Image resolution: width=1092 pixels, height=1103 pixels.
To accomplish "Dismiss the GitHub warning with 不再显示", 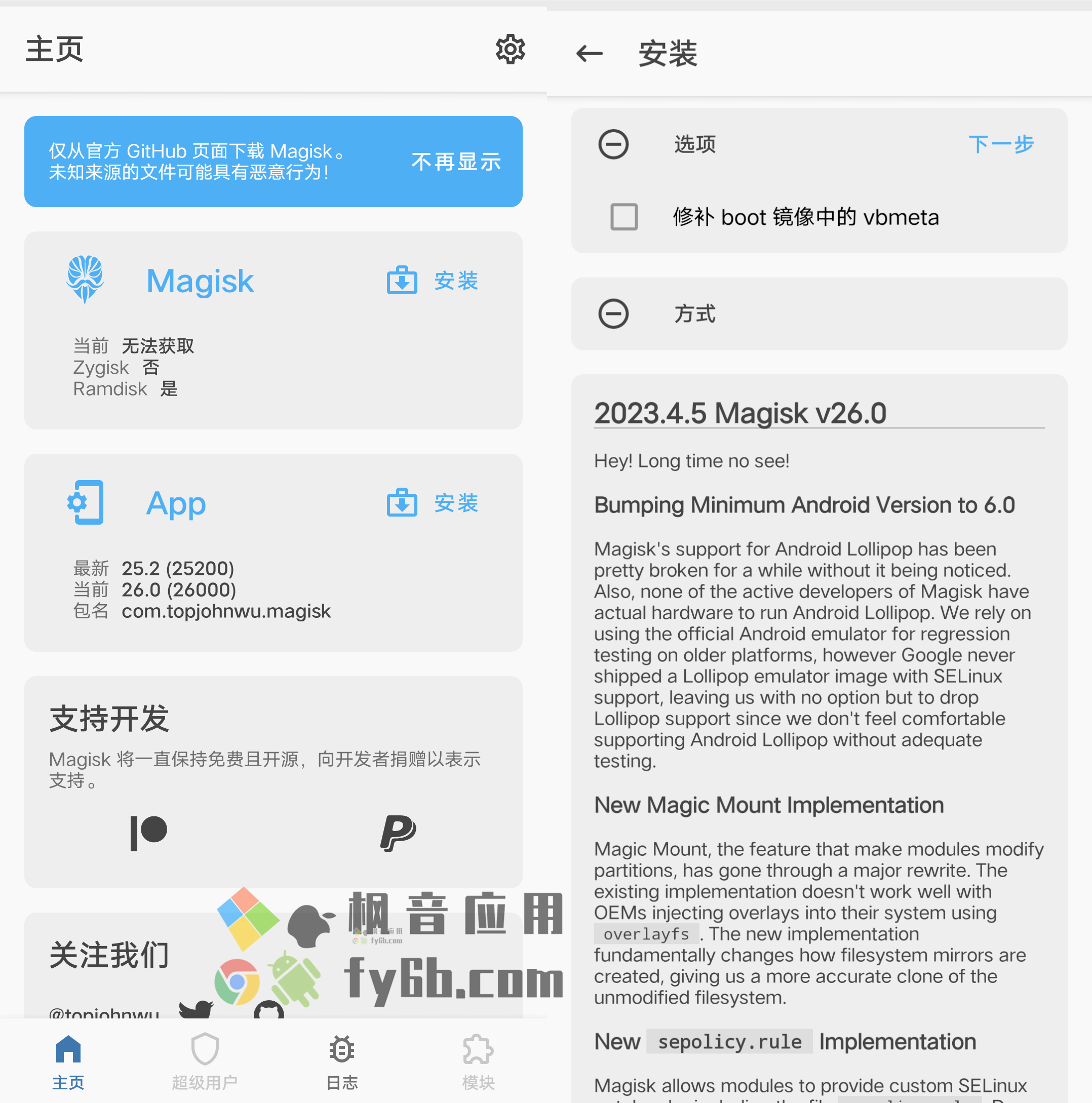I will pos(456,162).
